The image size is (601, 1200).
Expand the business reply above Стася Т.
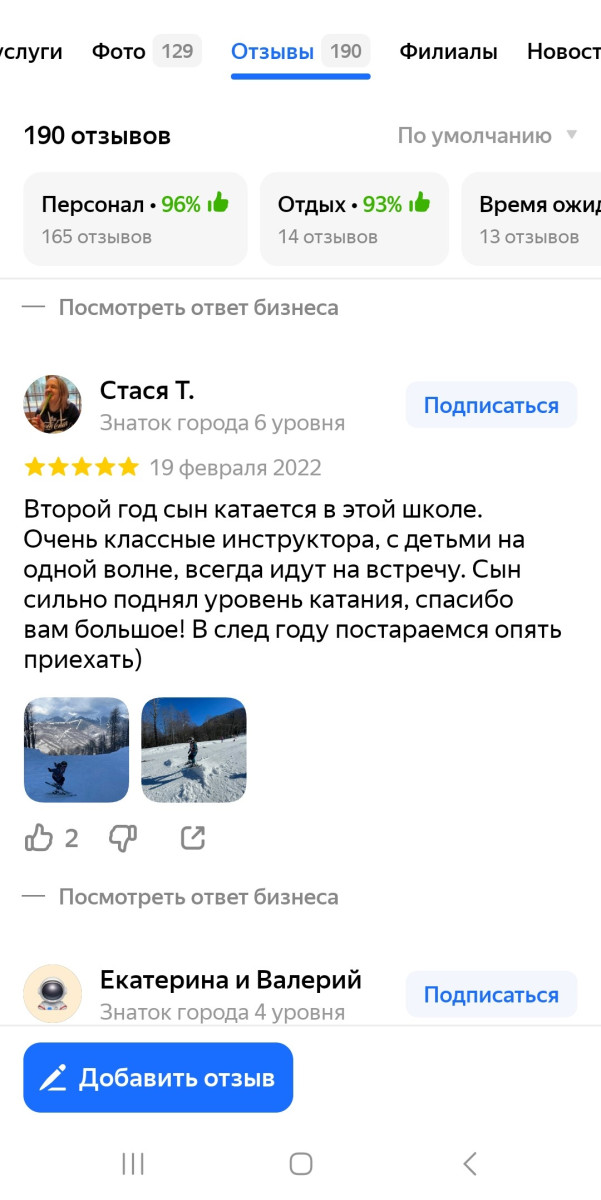coord(198,308)
